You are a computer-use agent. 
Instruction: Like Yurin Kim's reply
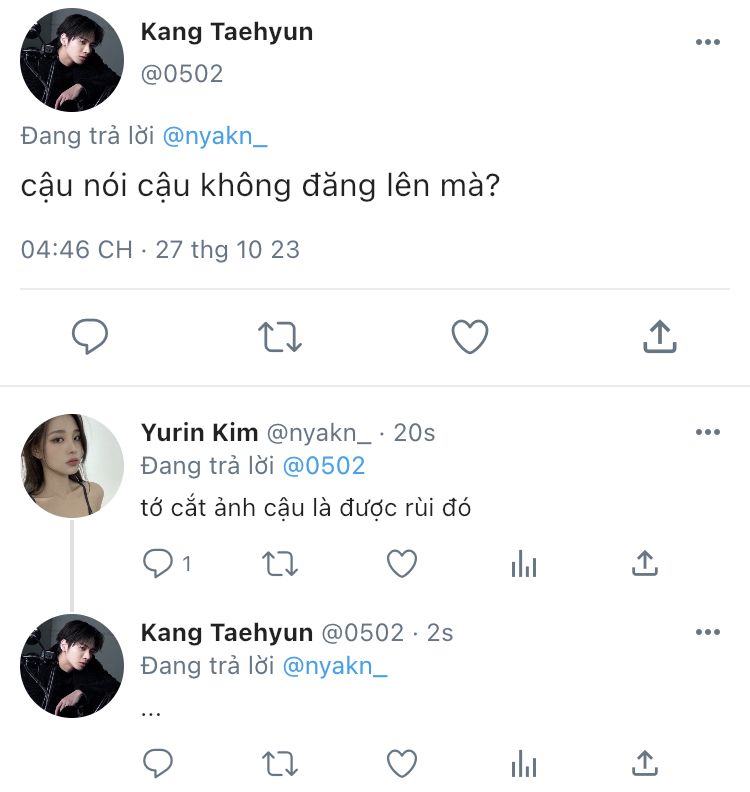point(401,564)
